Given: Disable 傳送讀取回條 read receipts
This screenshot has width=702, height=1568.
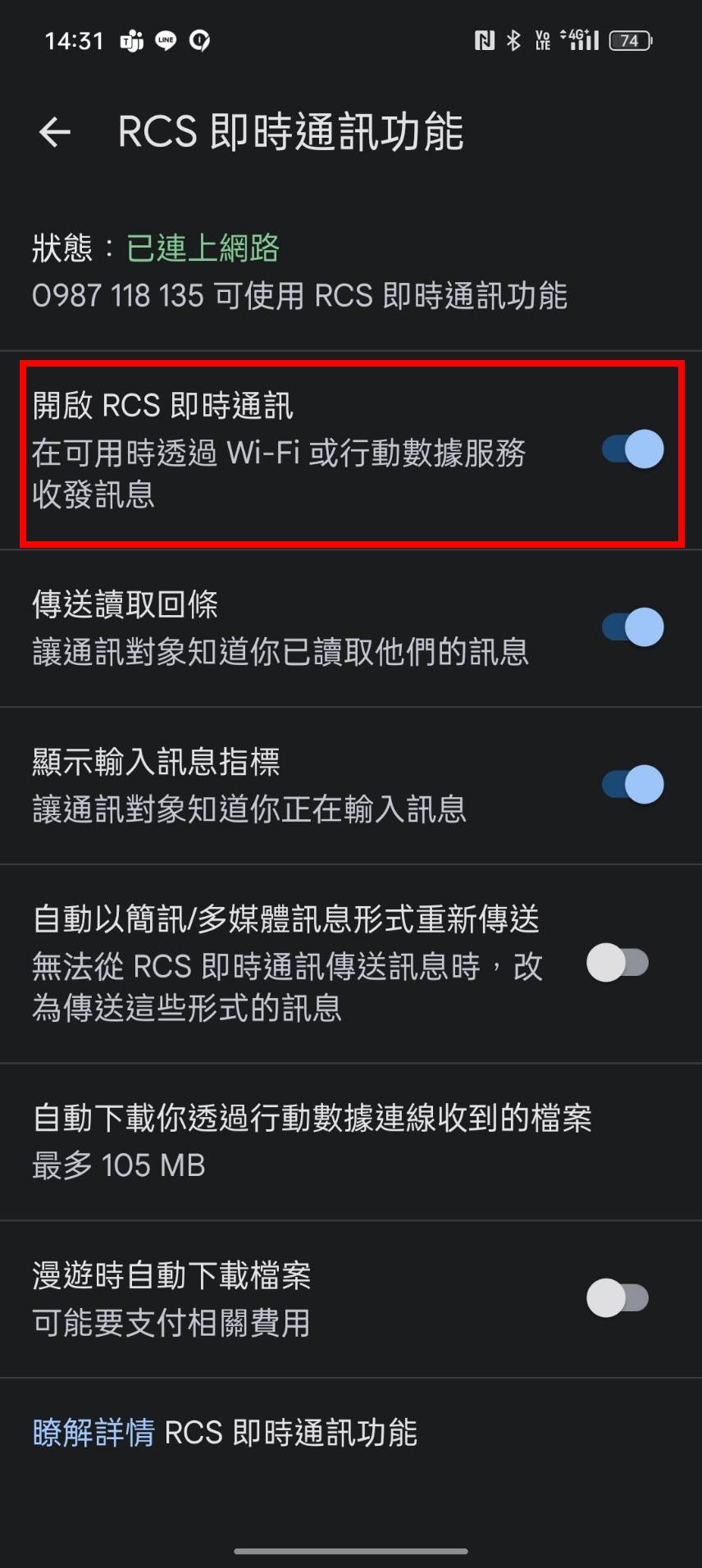Looking at the screenshot, I should coord(632,627).
